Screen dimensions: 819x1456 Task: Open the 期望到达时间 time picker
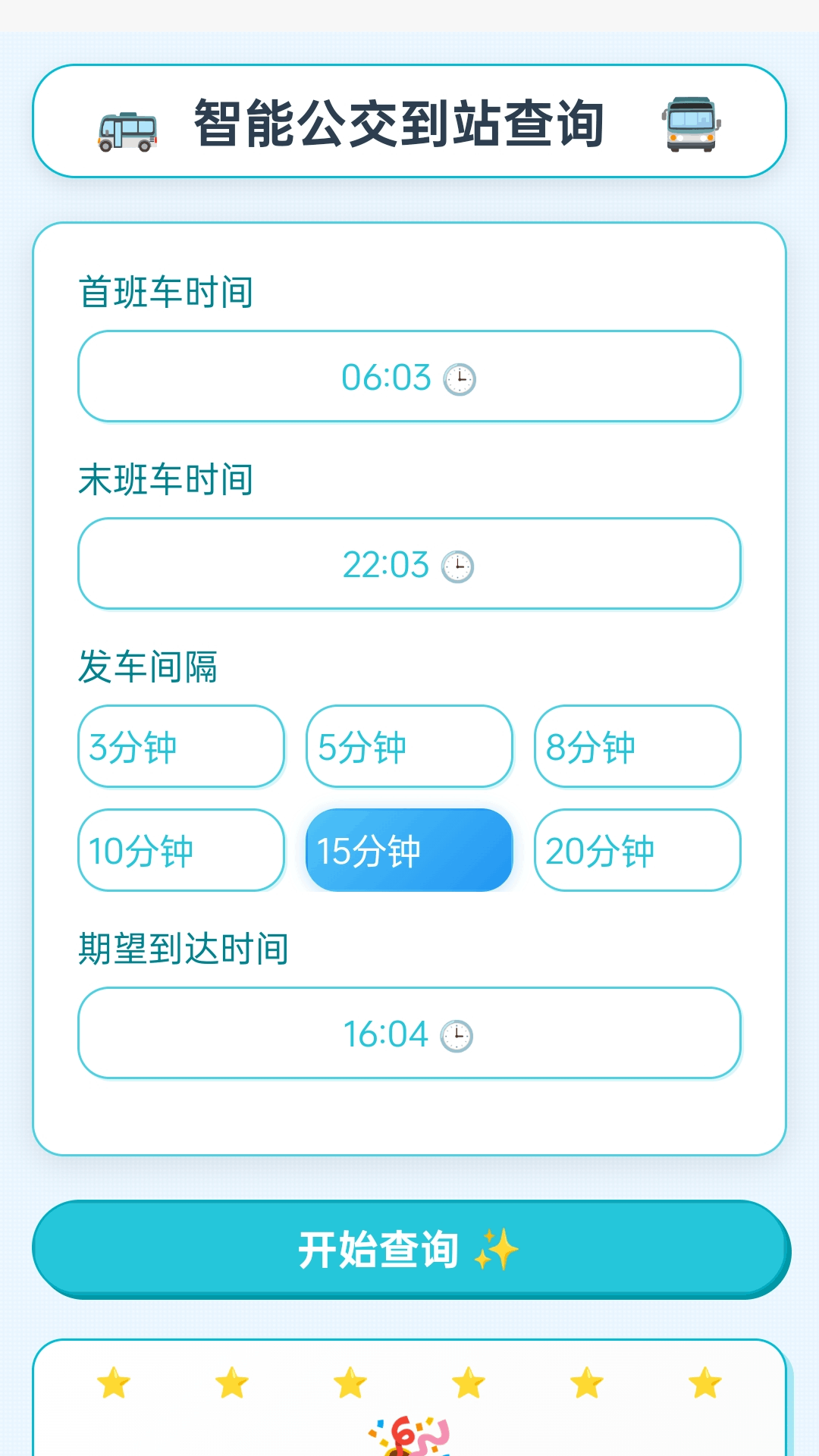pos(409,1033)
